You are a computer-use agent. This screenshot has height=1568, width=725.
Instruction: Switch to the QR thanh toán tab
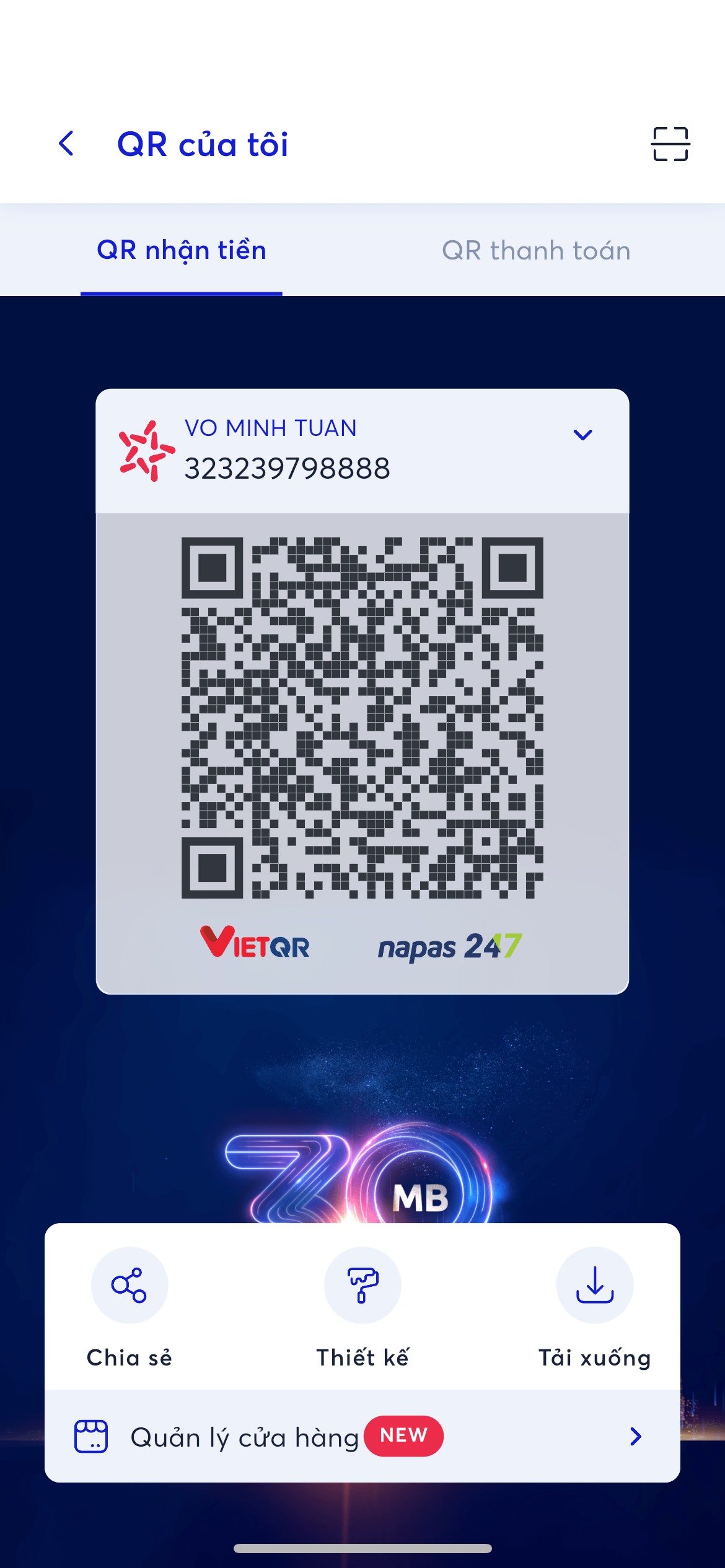point(536,250)
